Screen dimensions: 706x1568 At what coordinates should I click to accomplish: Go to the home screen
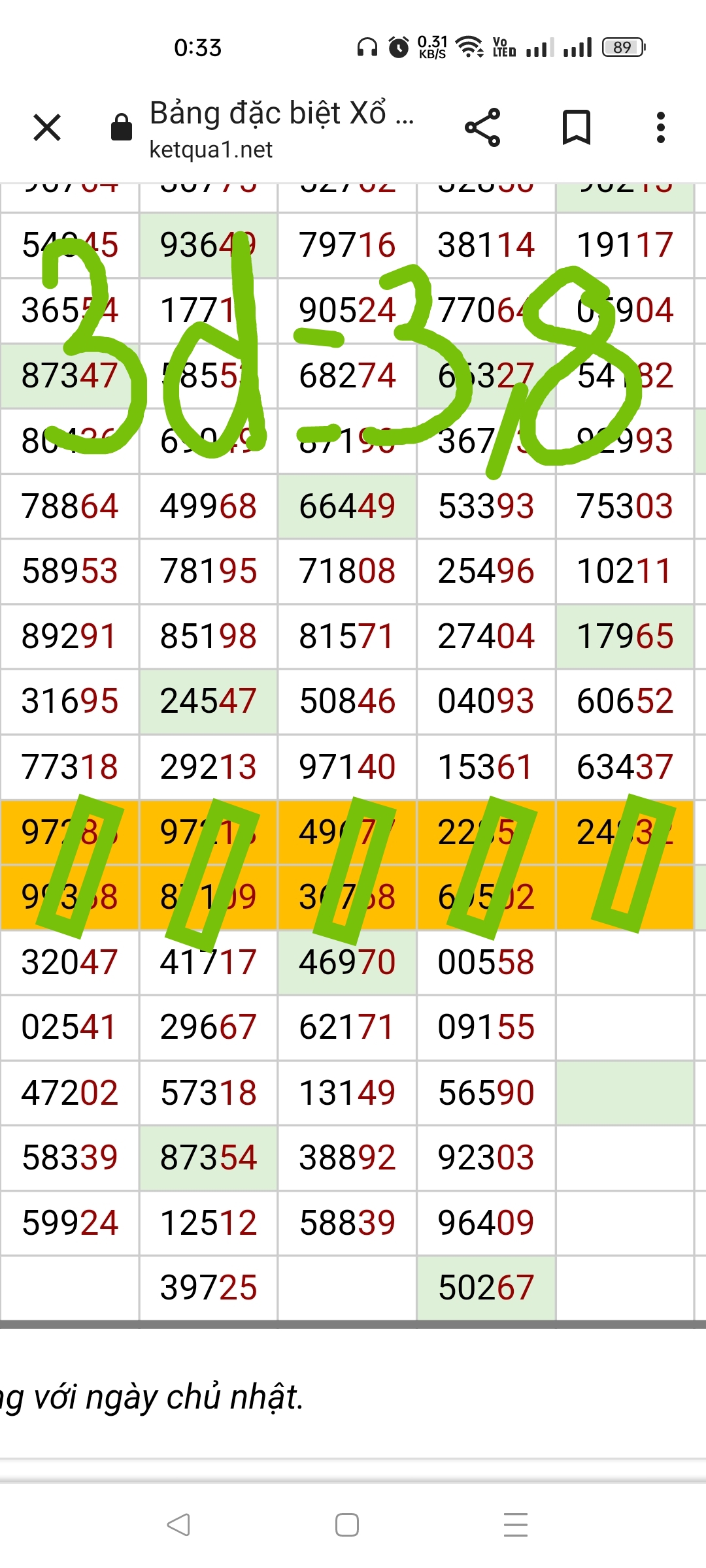point(346,1525)
